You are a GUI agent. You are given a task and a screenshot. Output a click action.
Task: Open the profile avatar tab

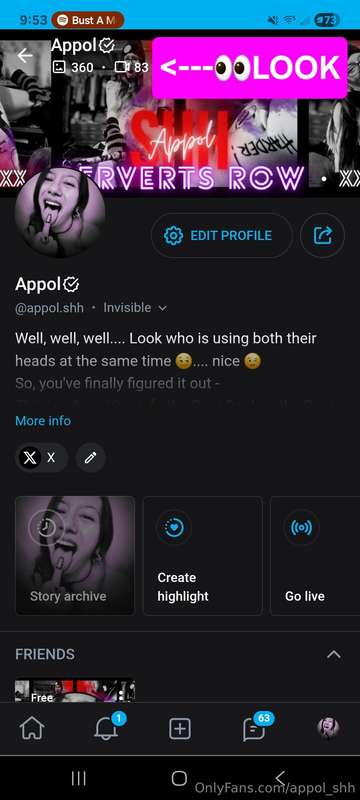328,729
